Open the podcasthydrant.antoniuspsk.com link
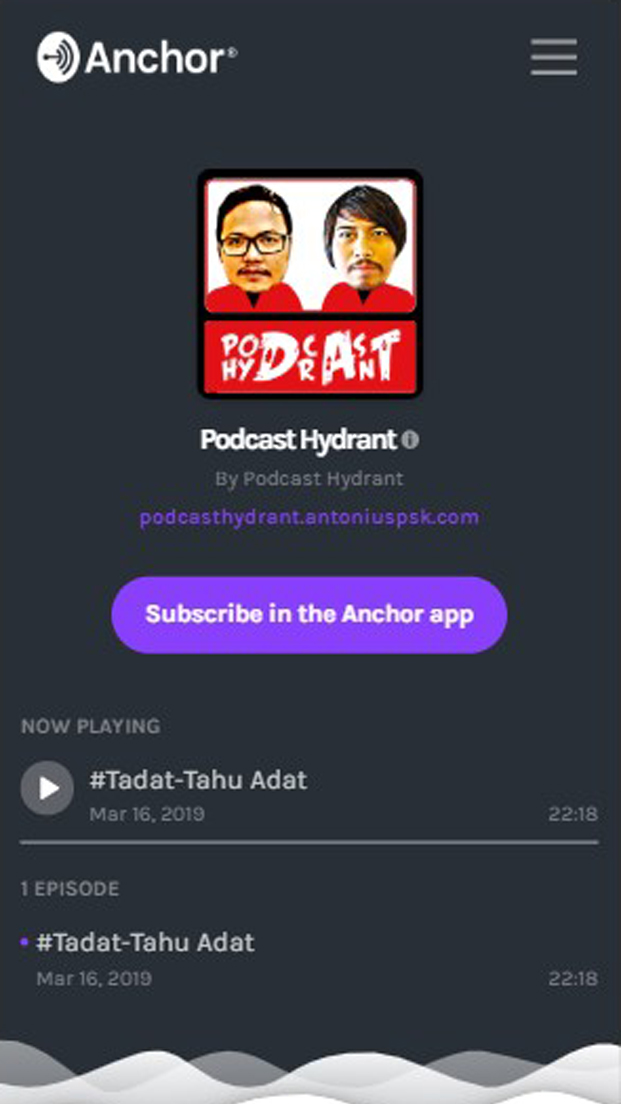This screenshot has width=621, height=1104. coord(309,518)
